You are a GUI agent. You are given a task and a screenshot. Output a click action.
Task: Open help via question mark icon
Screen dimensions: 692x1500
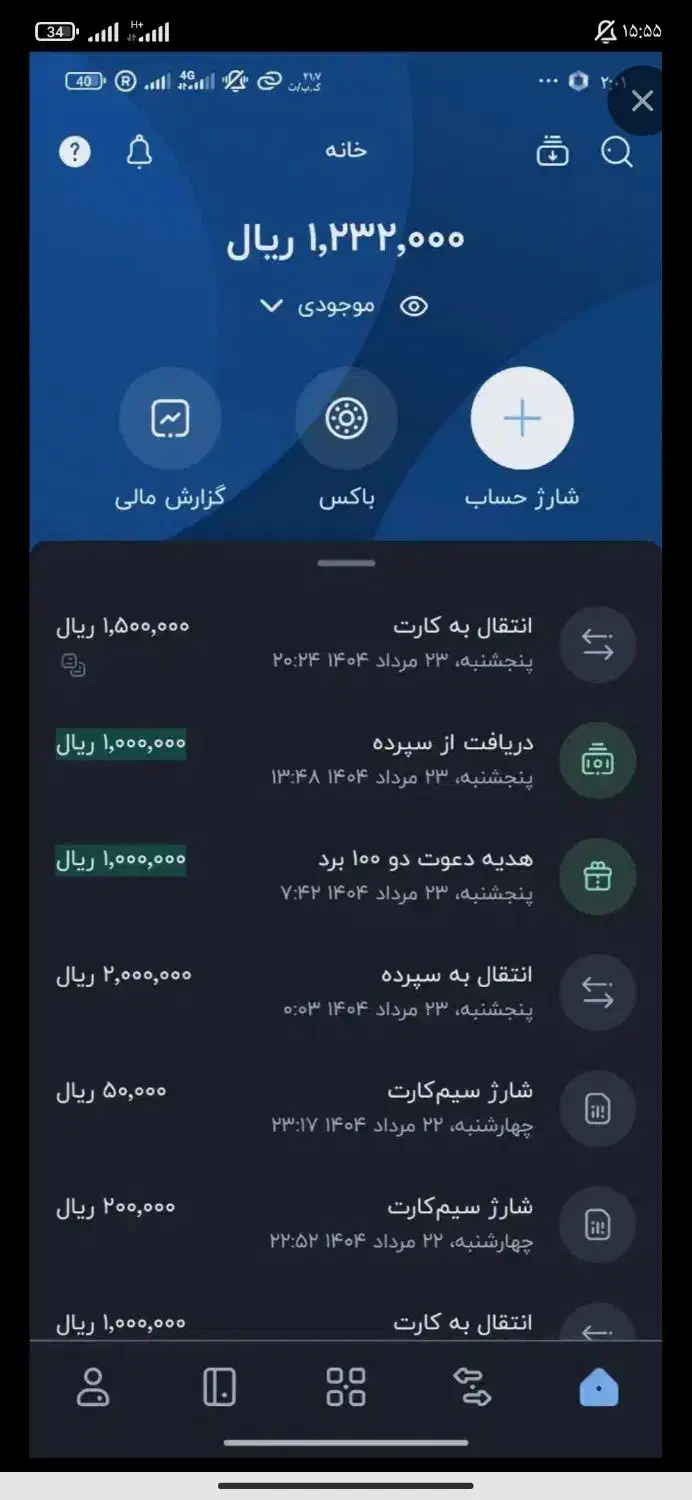75,152
